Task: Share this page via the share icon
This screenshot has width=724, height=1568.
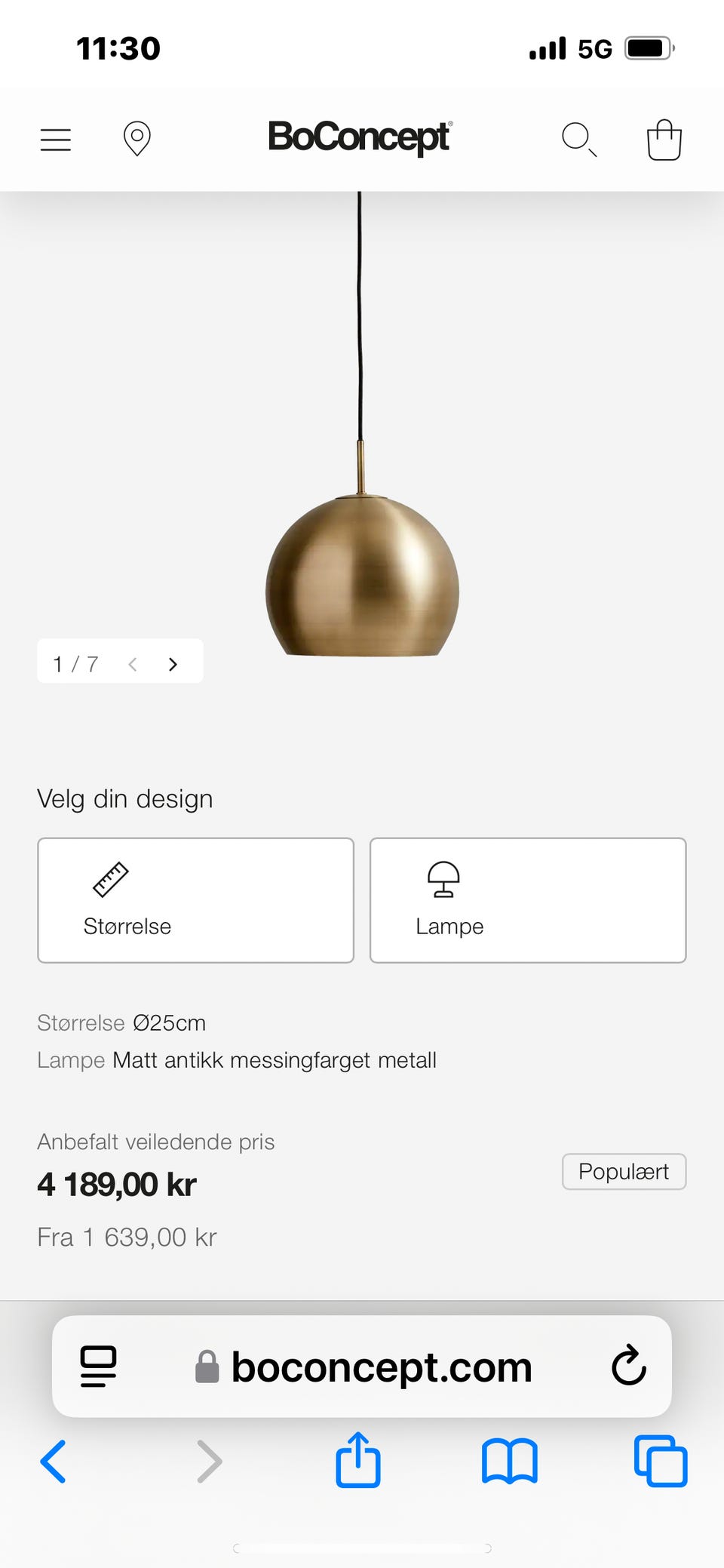Action: coord(358,1461)
